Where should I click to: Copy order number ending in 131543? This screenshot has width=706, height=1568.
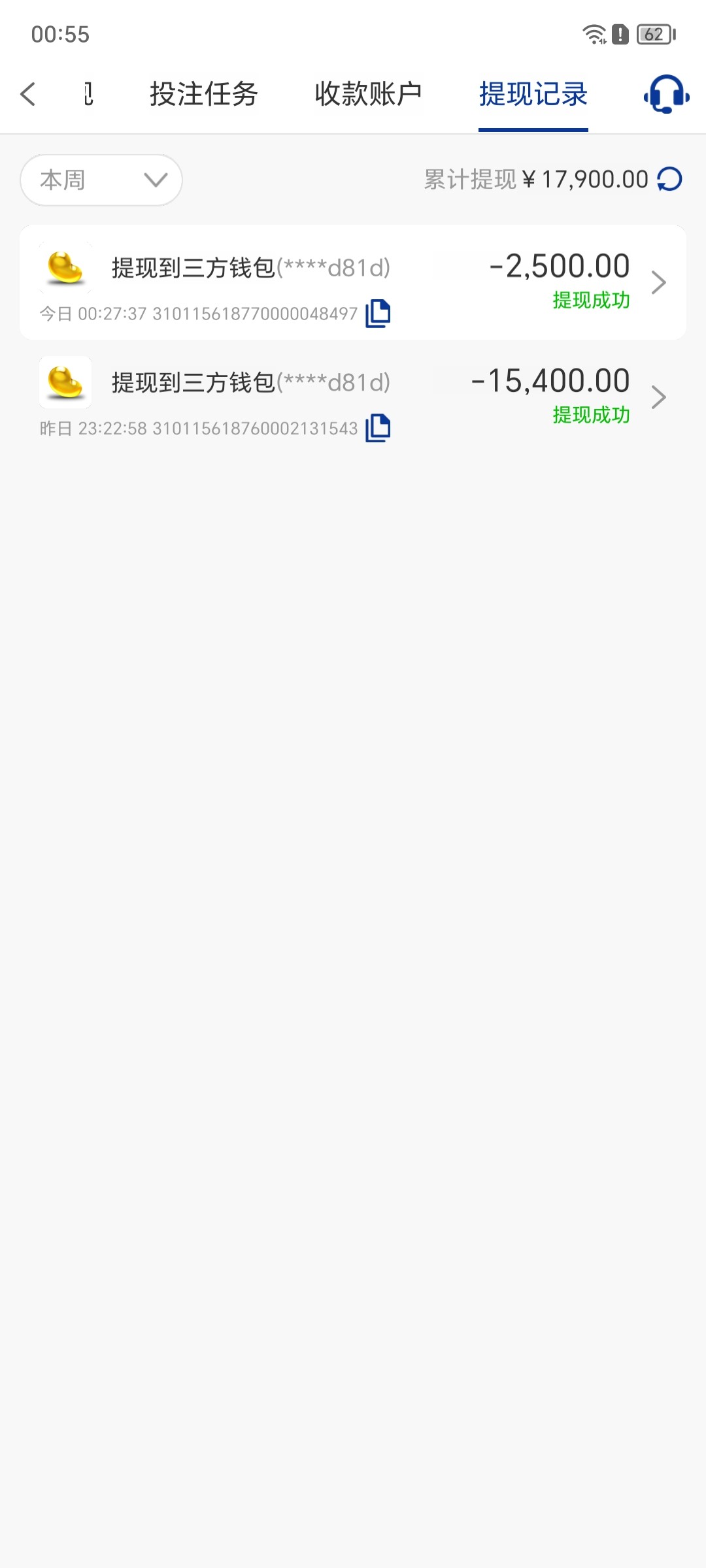[x=378, y=429]
